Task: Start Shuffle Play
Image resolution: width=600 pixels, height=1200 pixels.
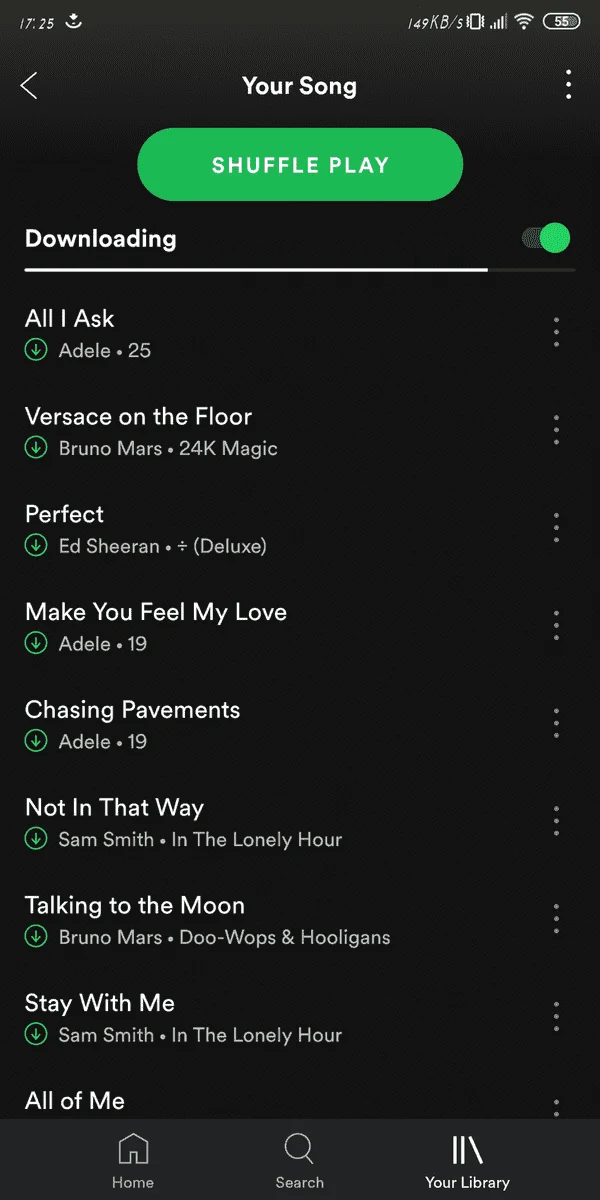Action: click(300, 165)
